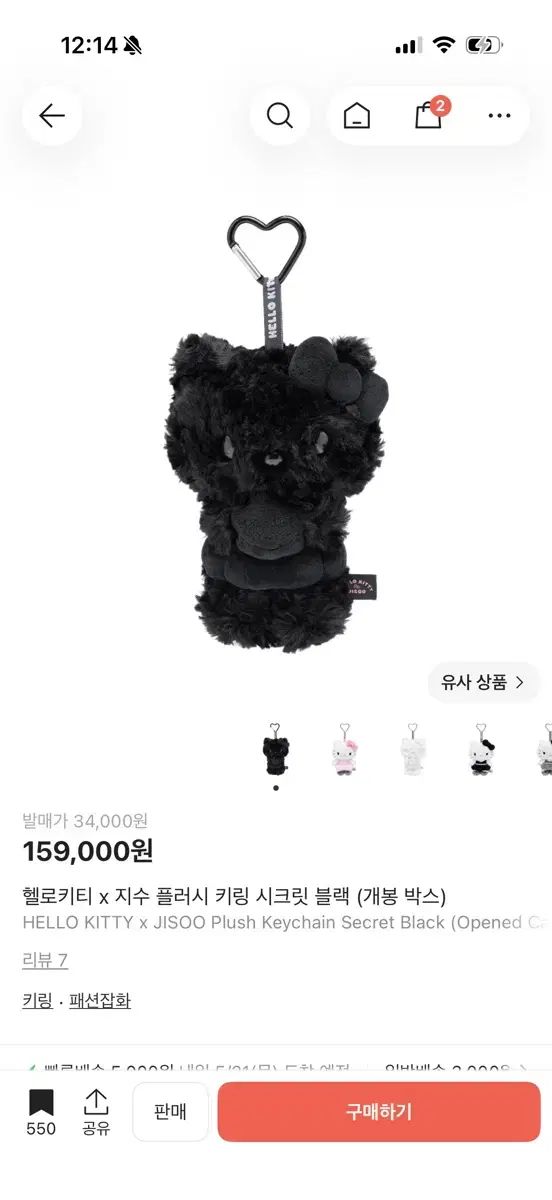This screenshot has width=552, height=1200.
Task: Tap 구매하기 to buy now
Action: coord(379,1112)
